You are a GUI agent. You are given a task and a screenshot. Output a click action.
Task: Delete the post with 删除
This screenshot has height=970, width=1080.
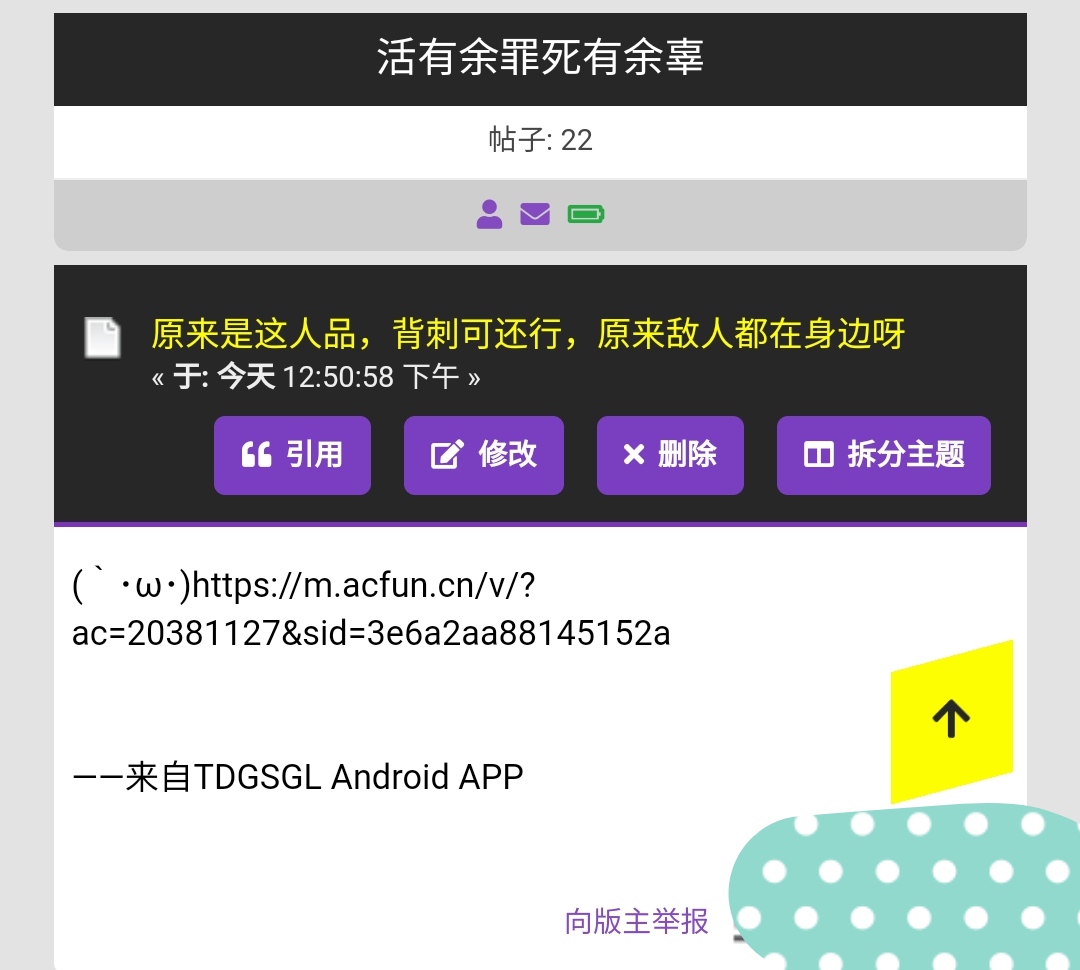tap(670, 455)
